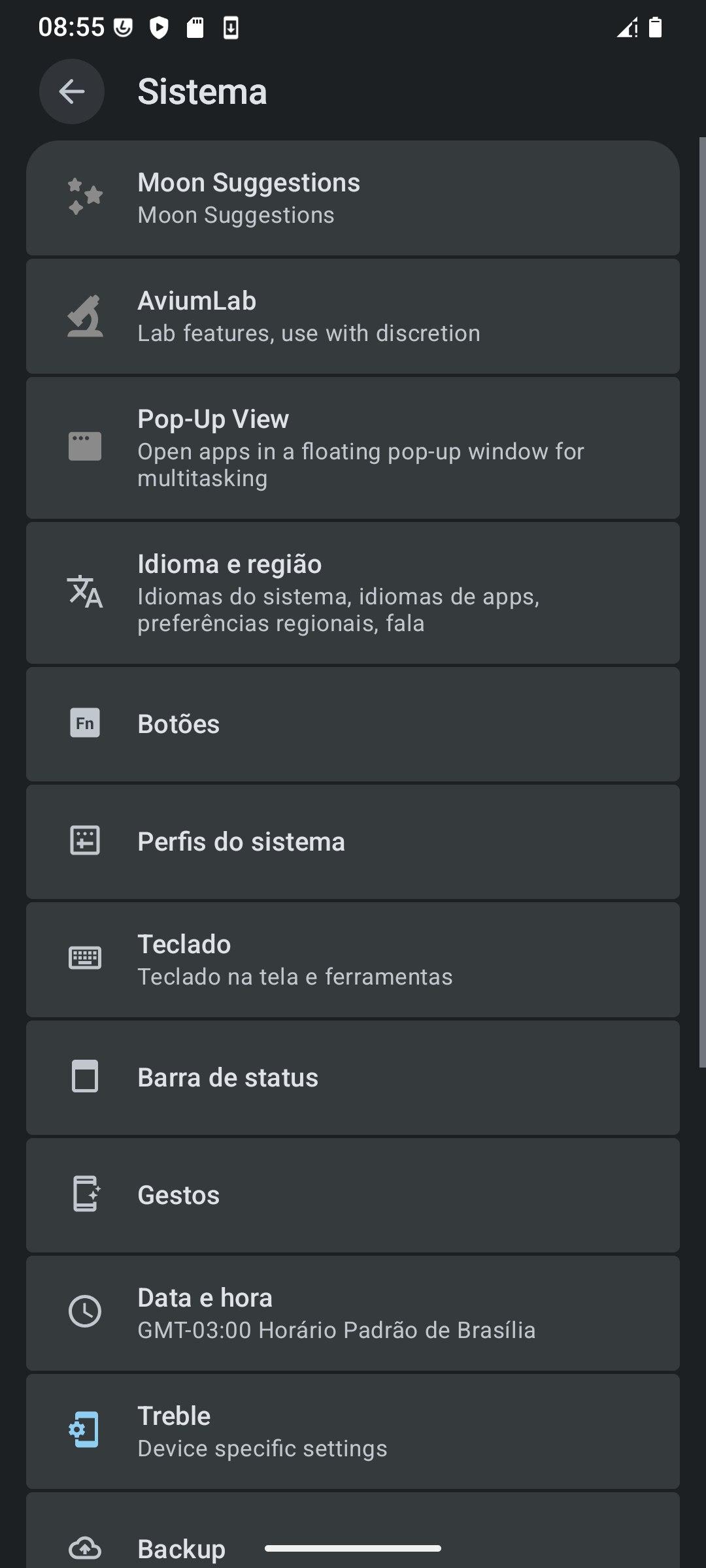Open Pop-Up View settings
Image resolution: width=706 pixels, height=1568 pixels.
(x=353, y=448)
